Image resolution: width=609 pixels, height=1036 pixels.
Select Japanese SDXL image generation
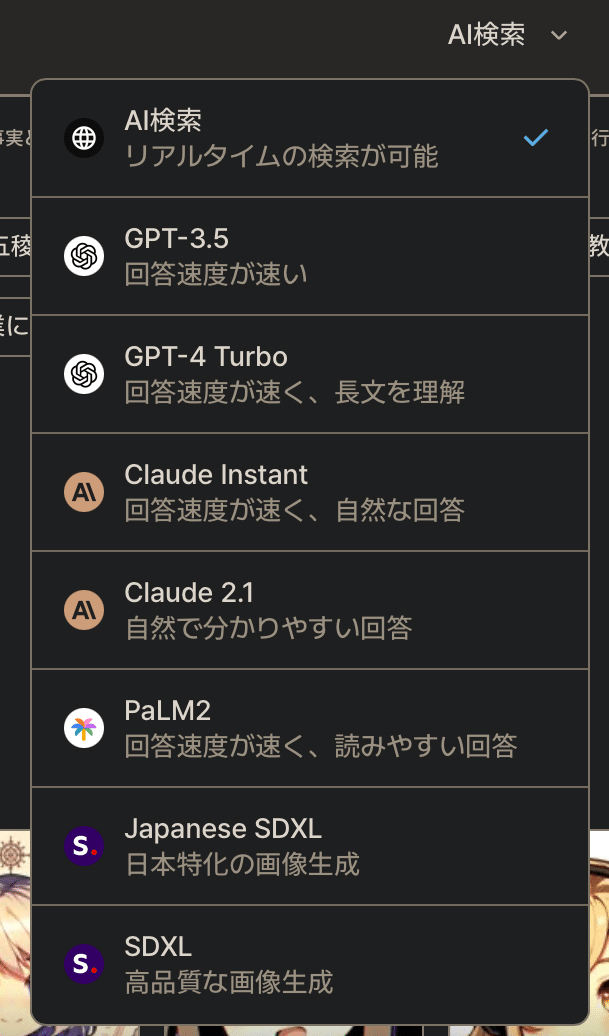click(309, 846)
